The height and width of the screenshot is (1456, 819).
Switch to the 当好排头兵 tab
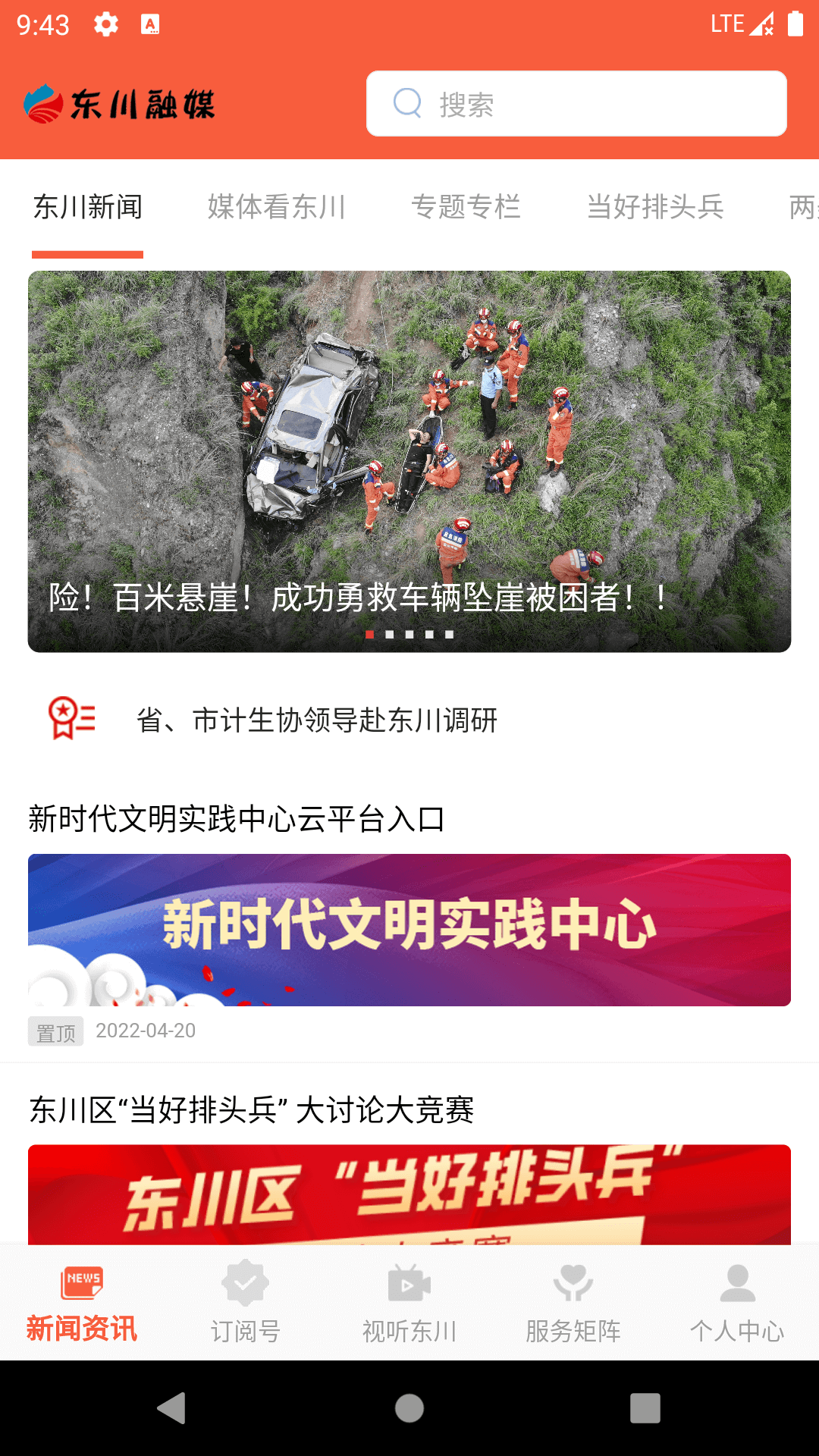[655, 207]
